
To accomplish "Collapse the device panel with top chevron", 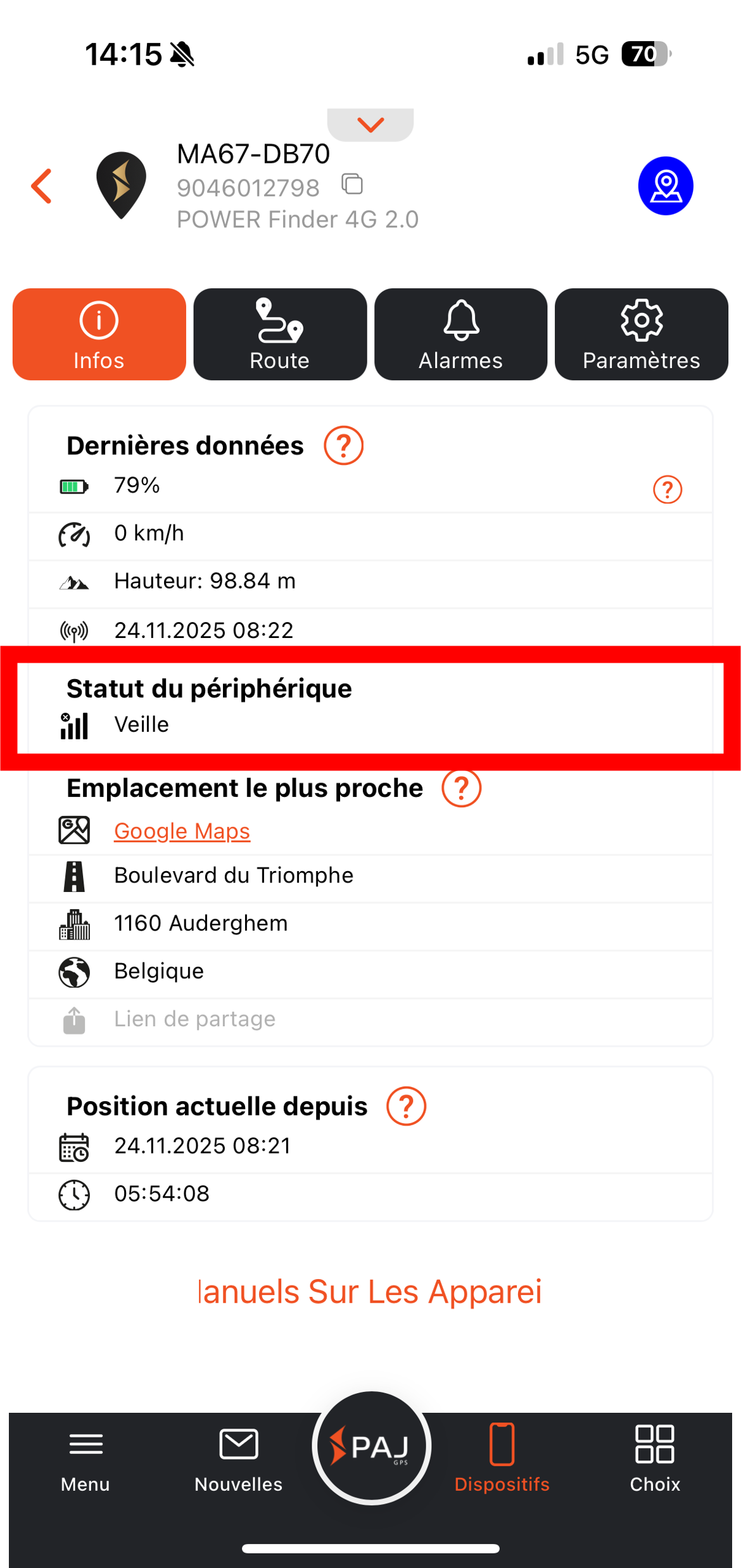I will click(371, 123).
